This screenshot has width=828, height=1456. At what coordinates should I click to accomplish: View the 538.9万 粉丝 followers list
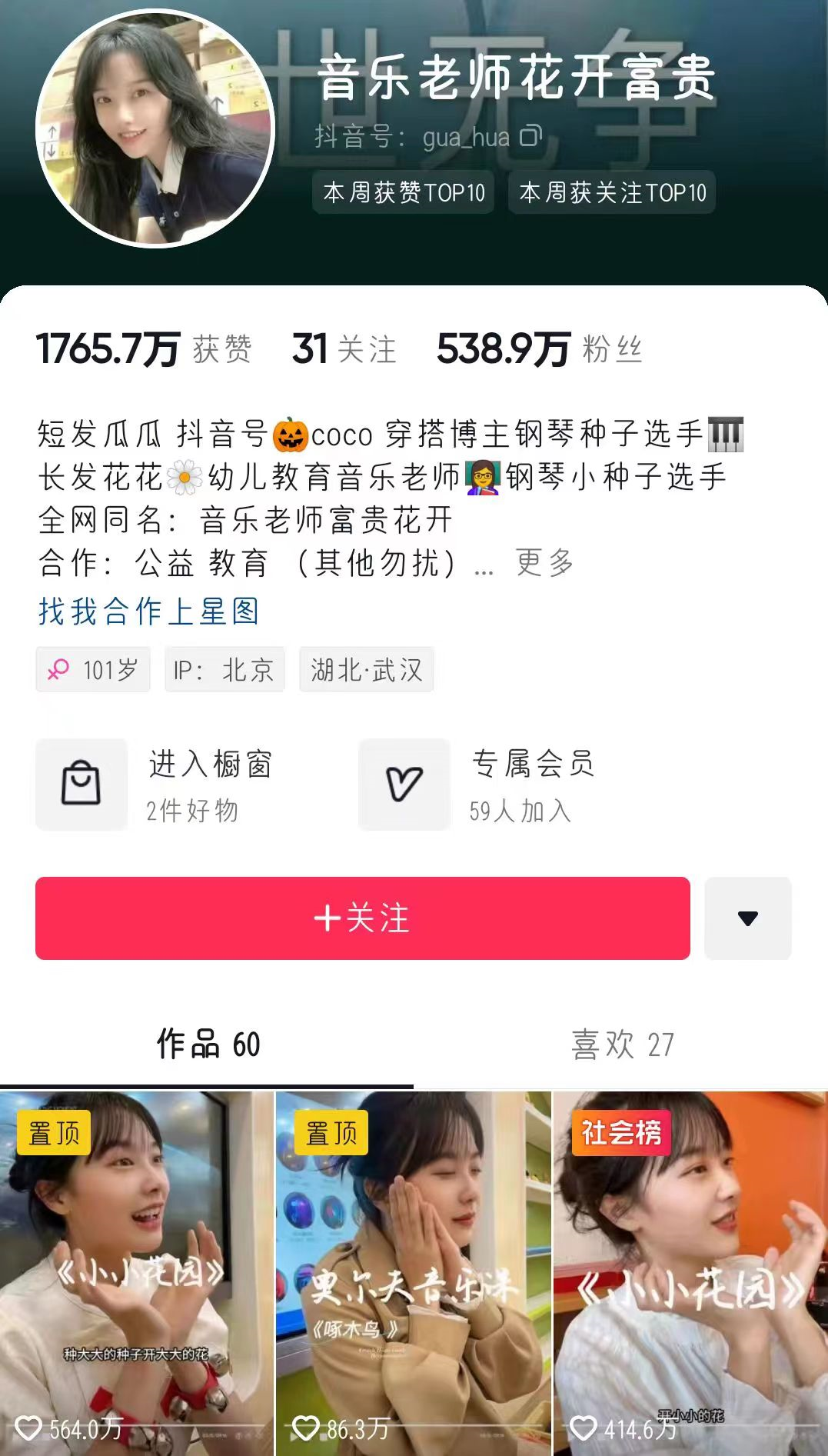(539, 349)
